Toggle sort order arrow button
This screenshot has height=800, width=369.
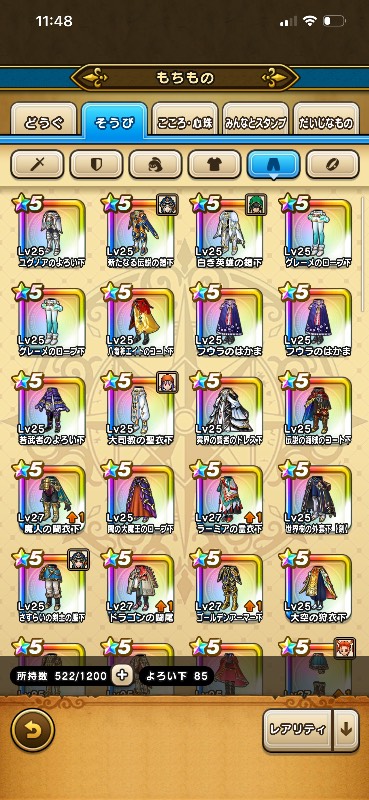346,730
